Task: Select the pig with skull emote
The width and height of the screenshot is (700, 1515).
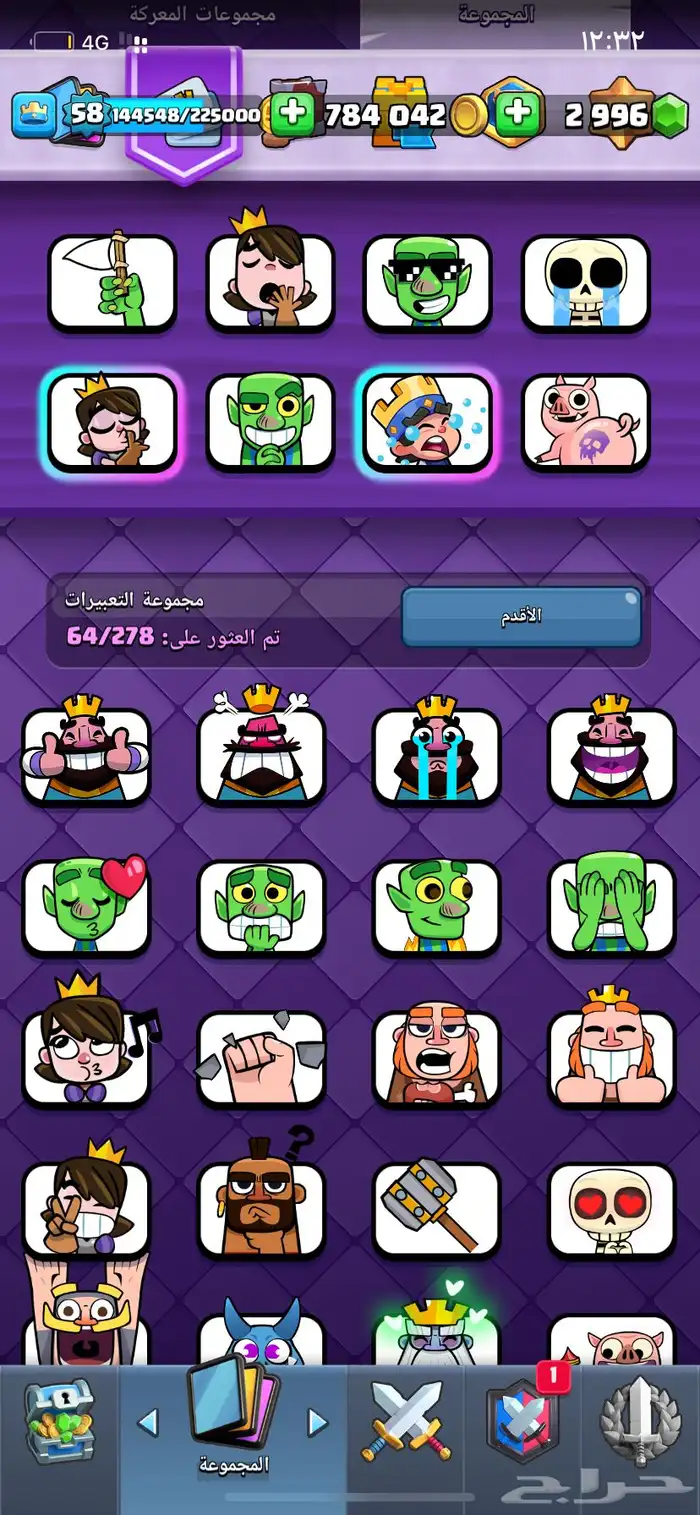Action: pos(585,421)
